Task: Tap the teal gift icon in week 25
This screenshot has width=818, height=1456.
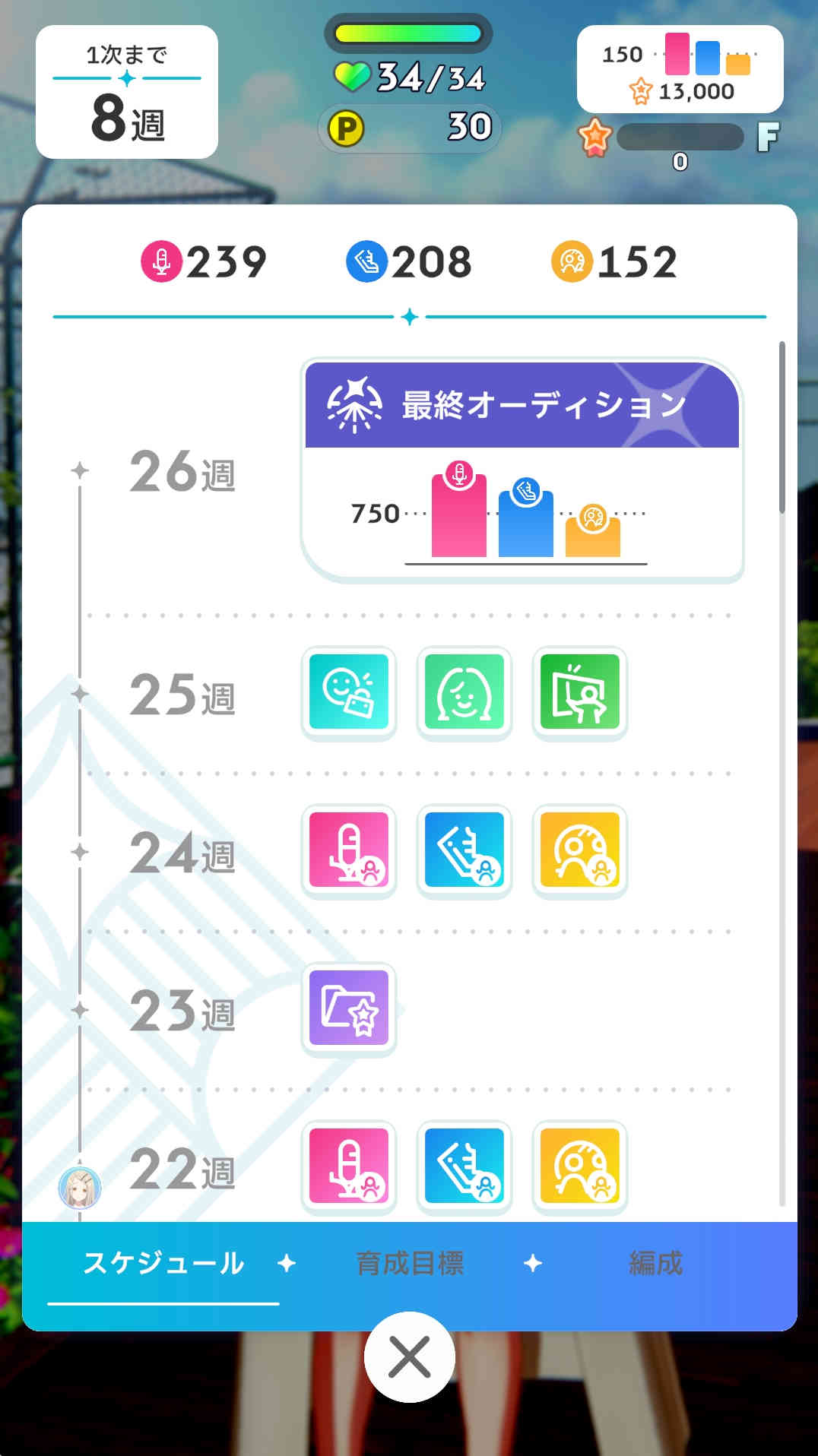Action: coord(349,692)
